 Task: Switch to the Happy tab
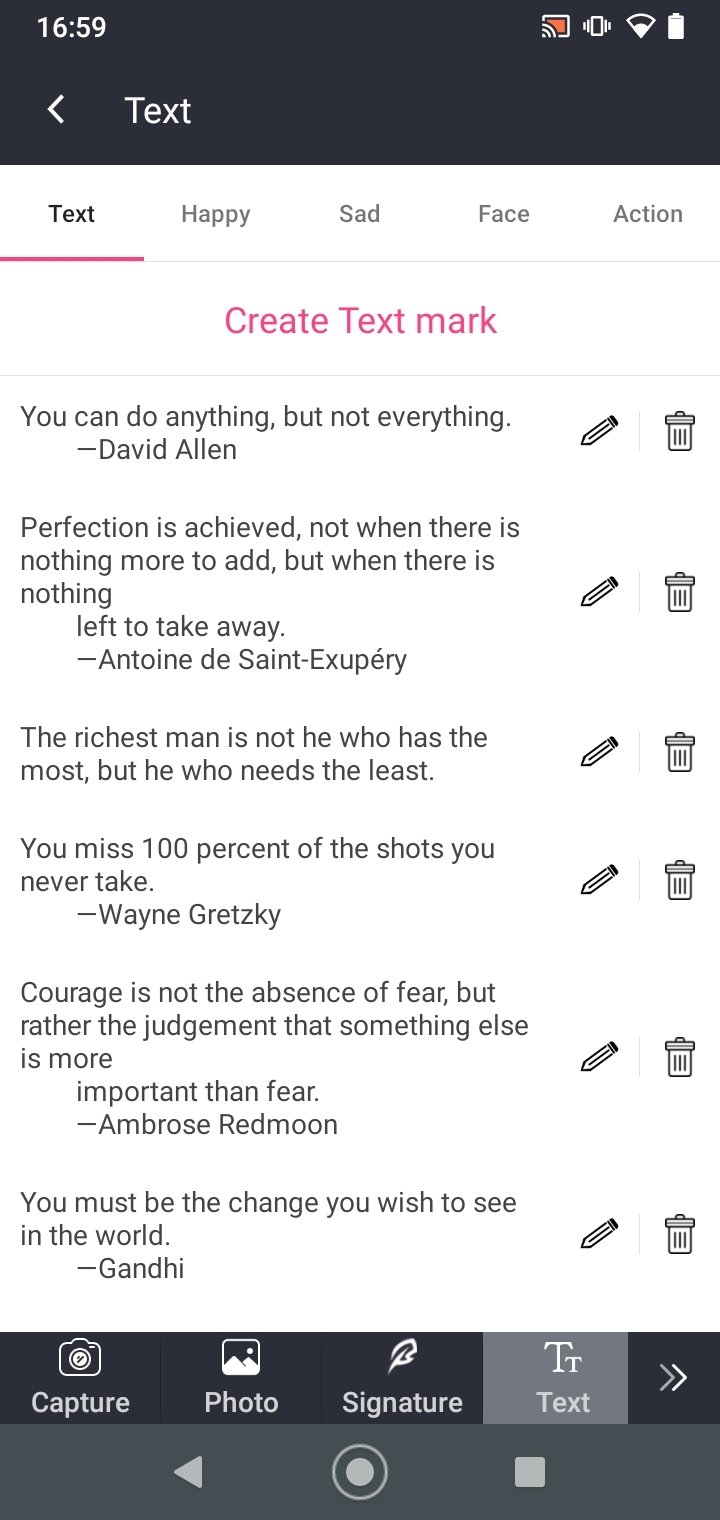click(216, 214)
